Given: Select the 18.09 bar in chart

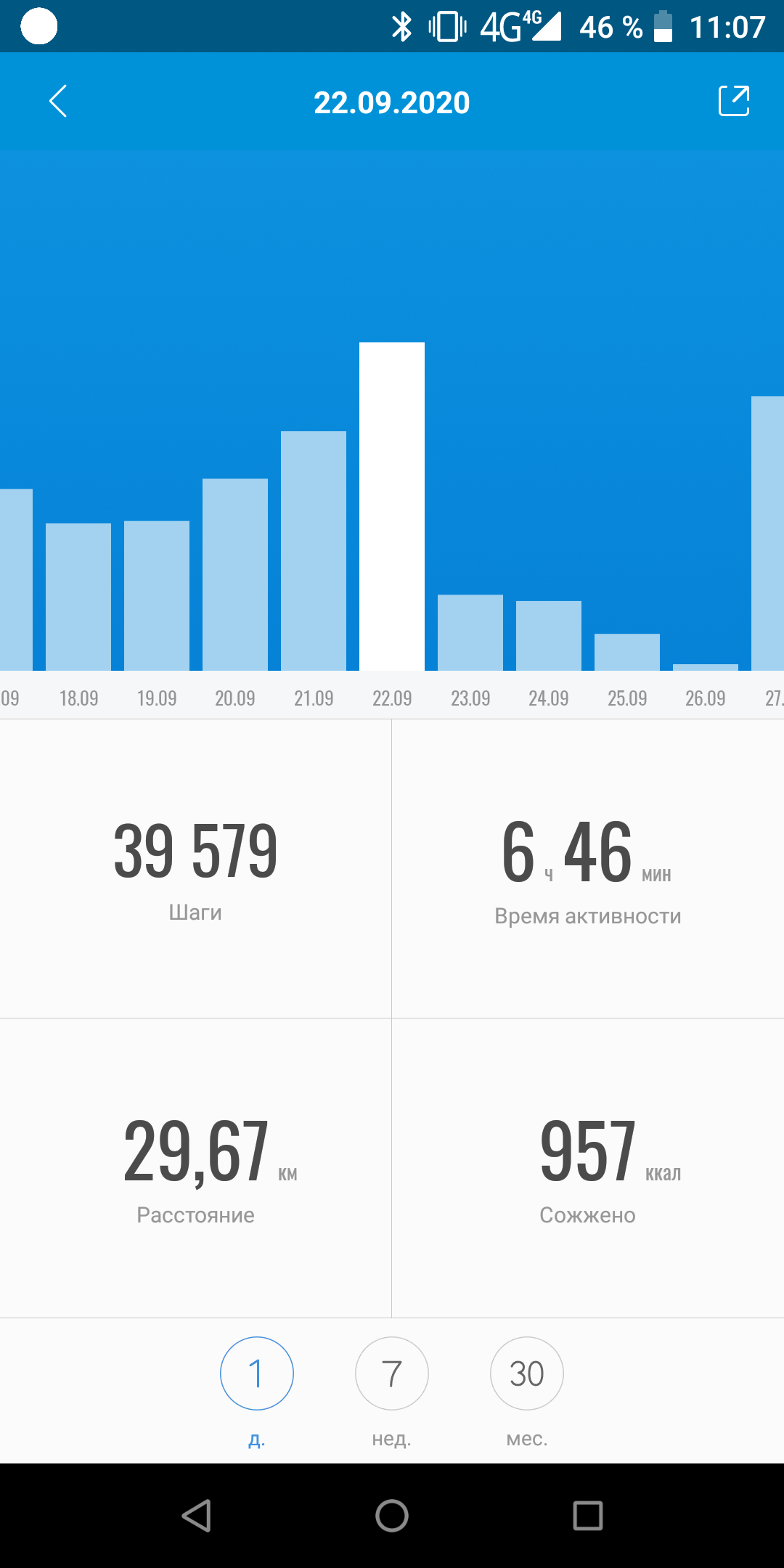Looking at the screenshot, I should [x=78, y=597].
